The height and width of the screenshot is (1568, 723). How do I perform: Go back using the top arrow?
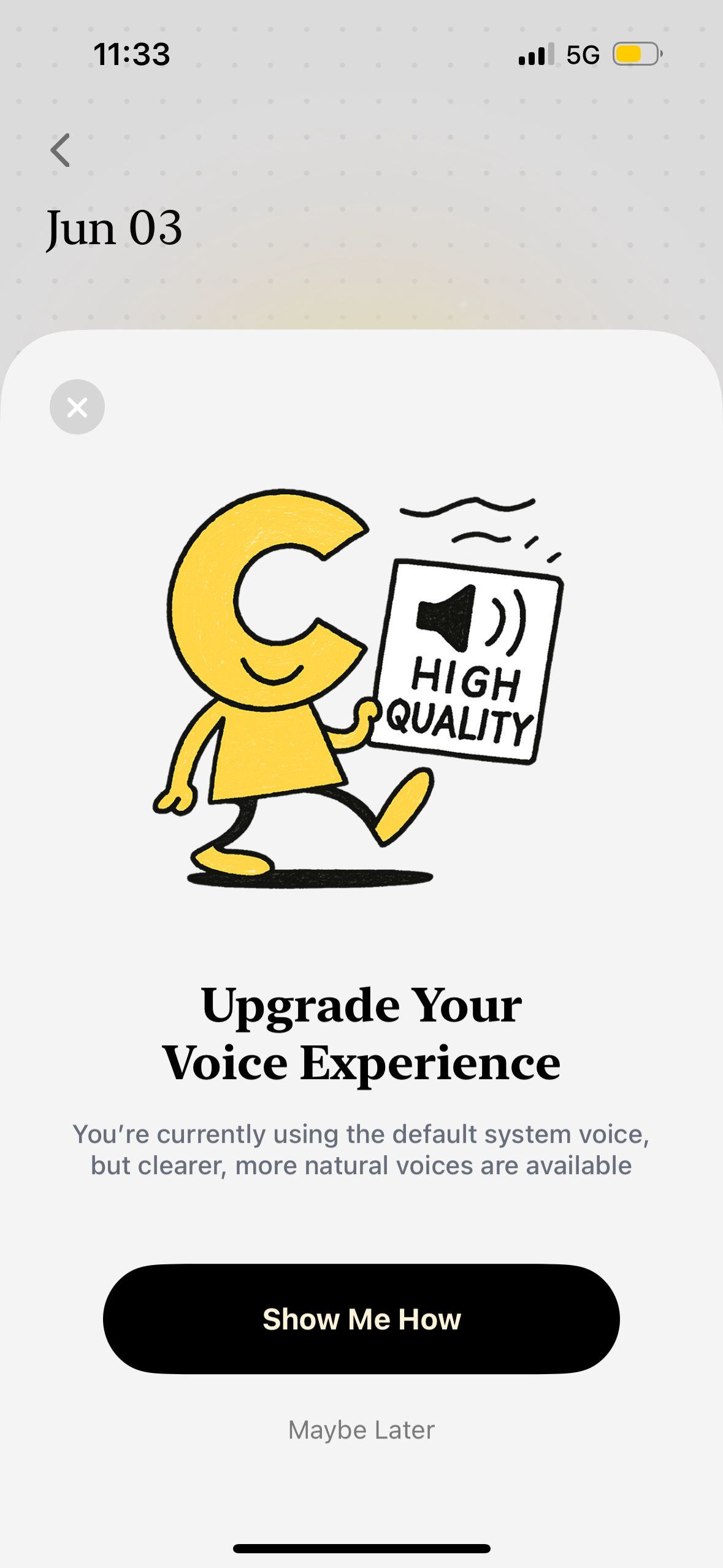click(x=60, y=150)
